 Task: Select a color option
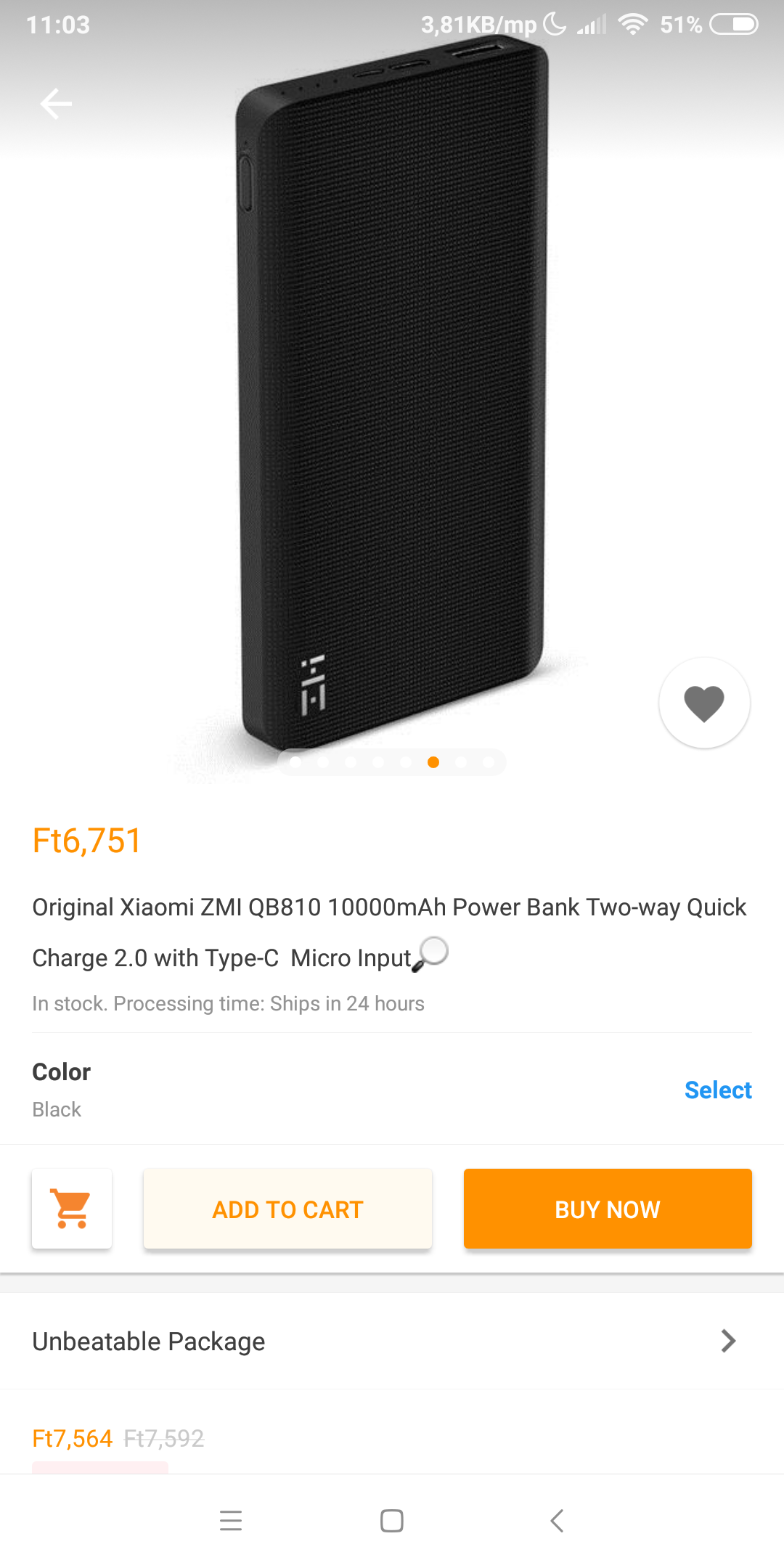click(x=717, y=1090)
